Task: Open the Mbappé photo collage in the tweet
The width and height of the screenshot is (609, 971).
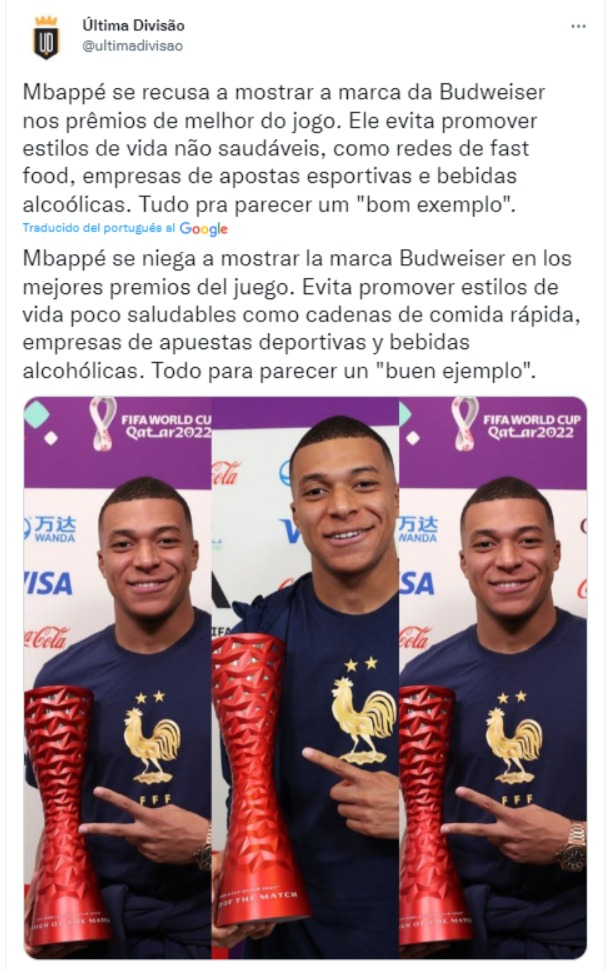Action: point(305,677)
